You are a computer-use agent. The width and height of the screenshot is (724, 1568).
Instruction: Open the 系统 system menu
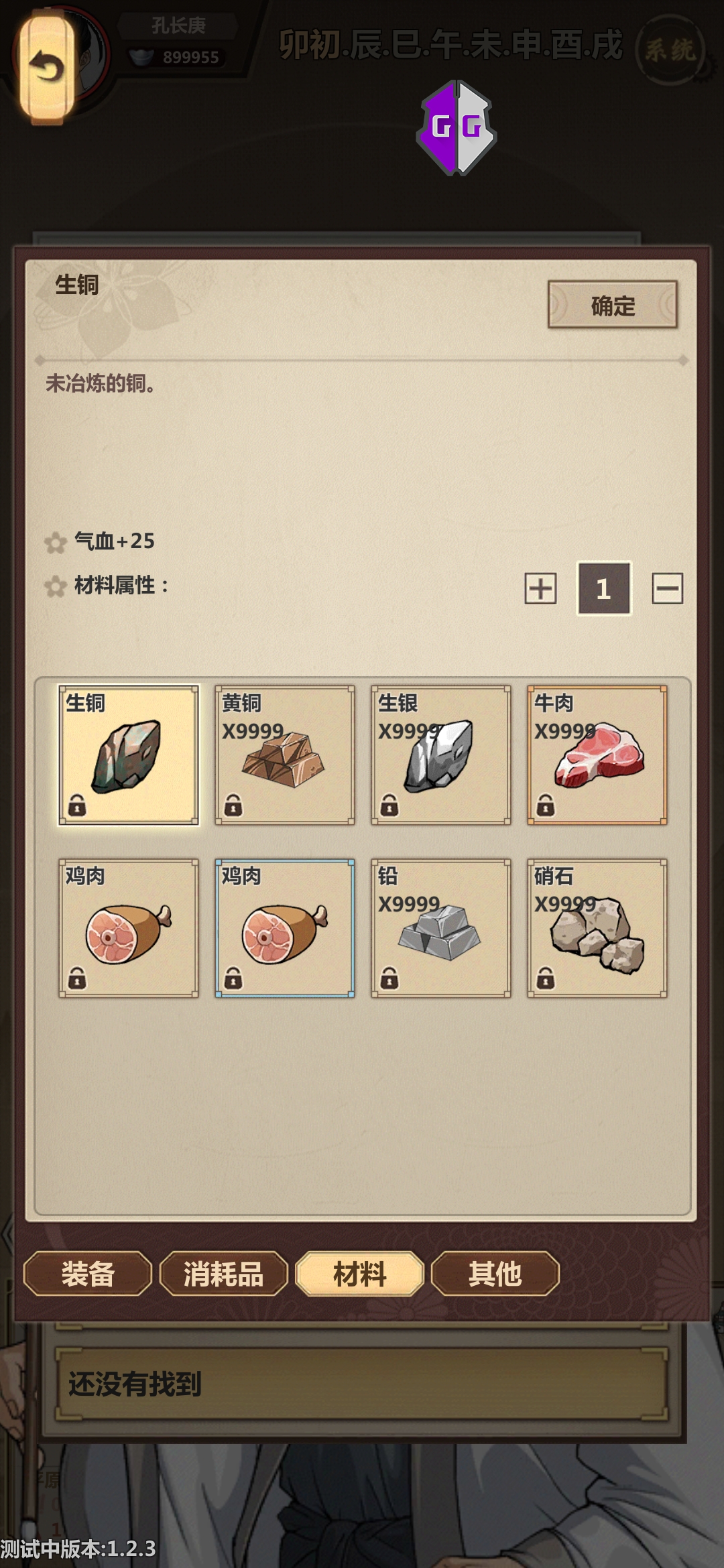pos(669,50)
